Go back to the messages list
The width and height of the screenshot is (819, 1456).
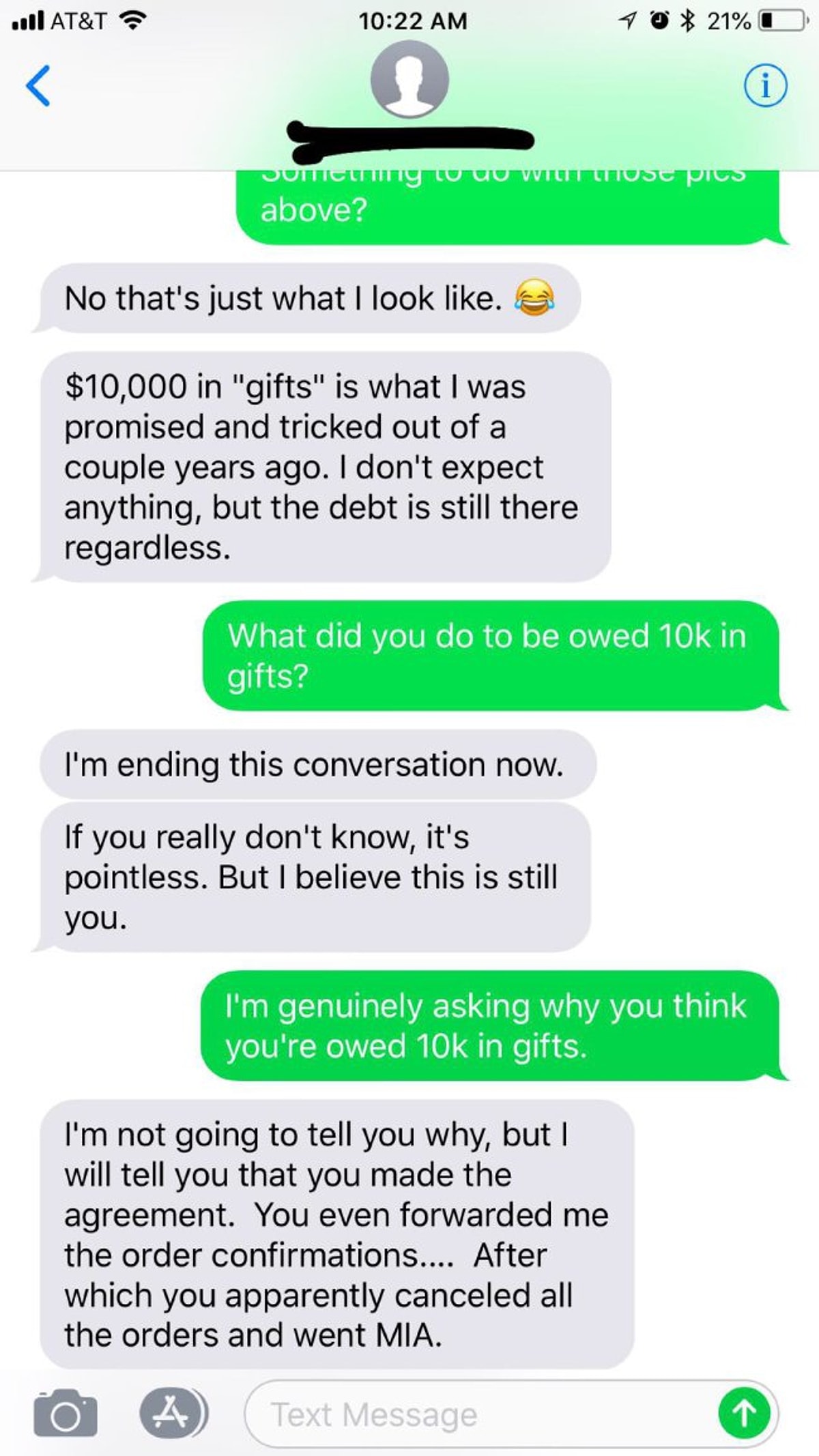(38, 86)
